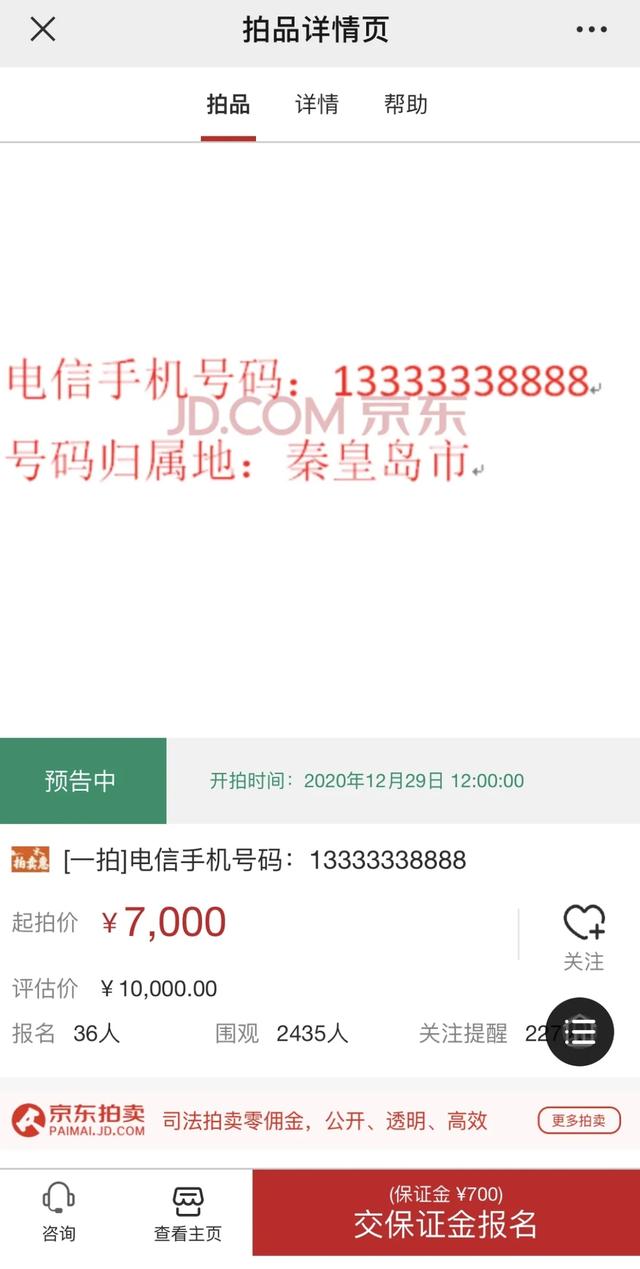
Task: Open the three-dot overflow menu
Action: click(591, 30)
